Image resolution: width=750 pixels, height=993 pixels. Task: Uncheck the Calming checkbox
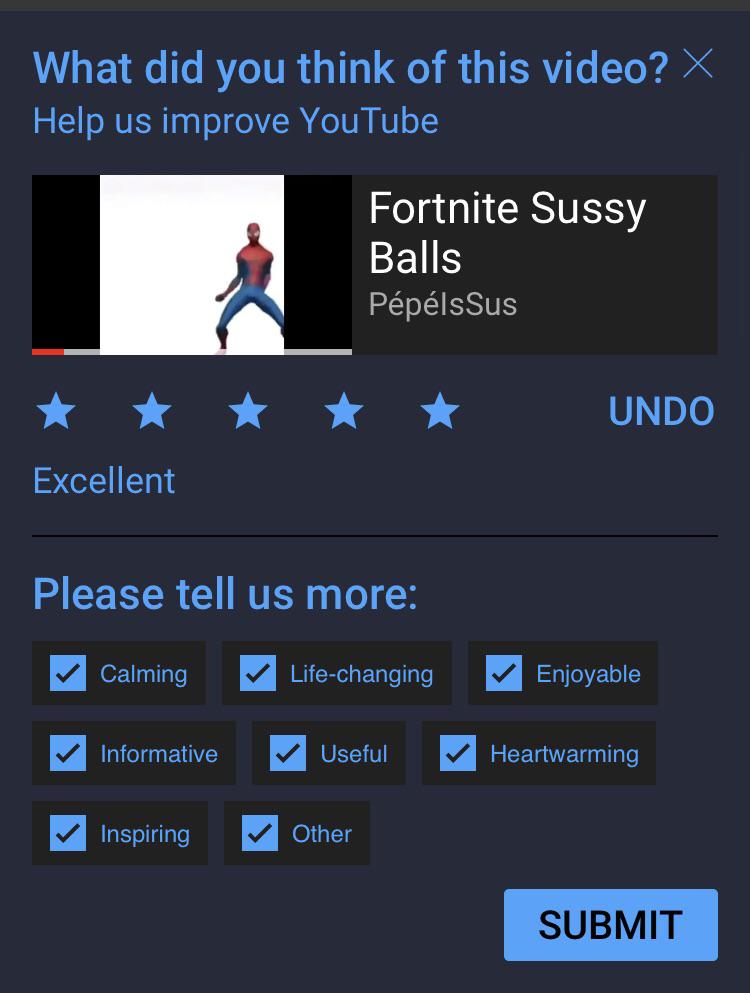point(68,674)
